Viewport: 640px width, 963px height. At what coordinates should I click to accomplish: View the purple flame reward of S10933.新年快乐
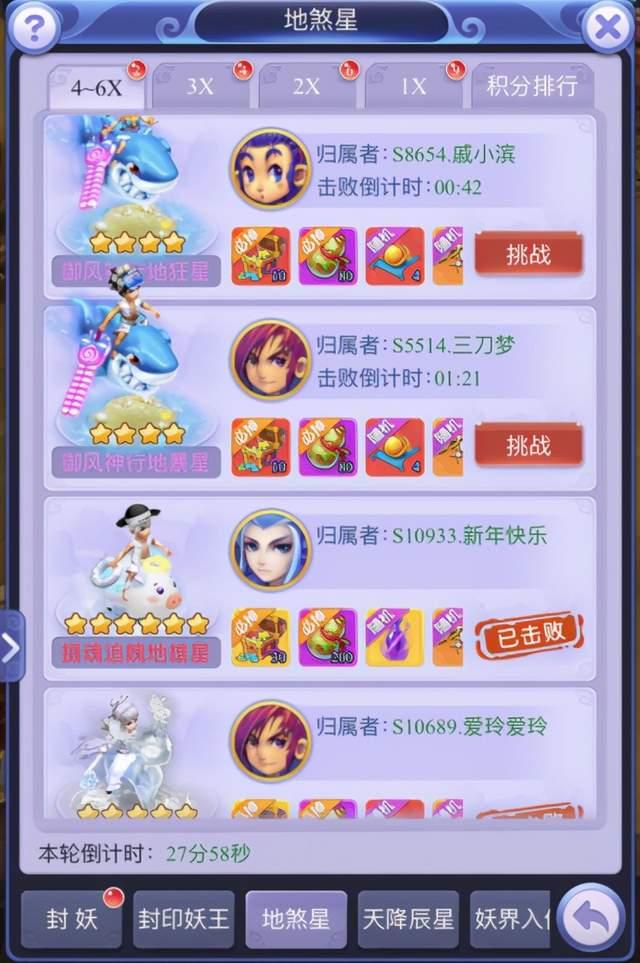tap(394, 637)
